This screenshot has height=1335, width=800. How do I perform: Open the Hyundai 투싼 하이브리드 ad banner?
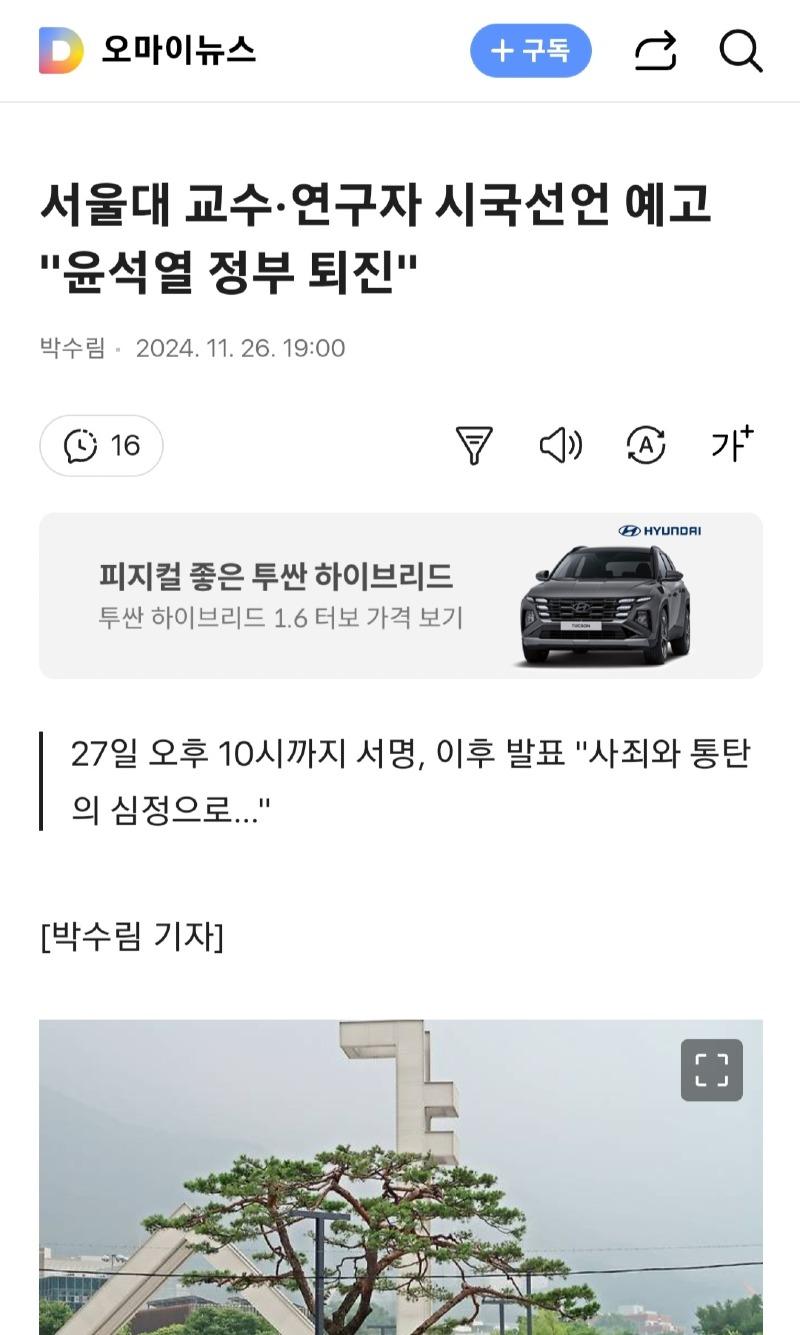(x=400, y=596)
